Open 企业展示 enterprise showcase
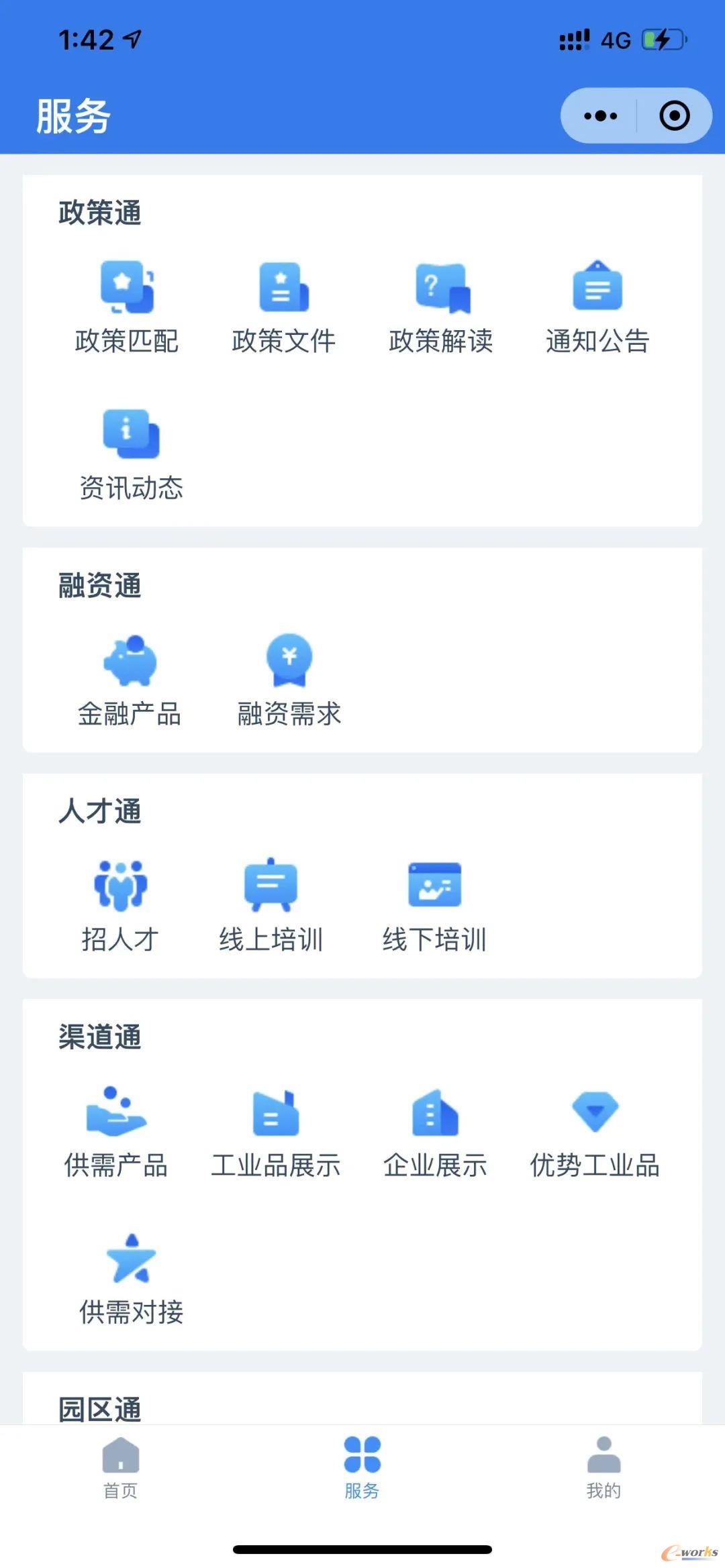Screen dimensions: 725x1568 coord(435,1133)
